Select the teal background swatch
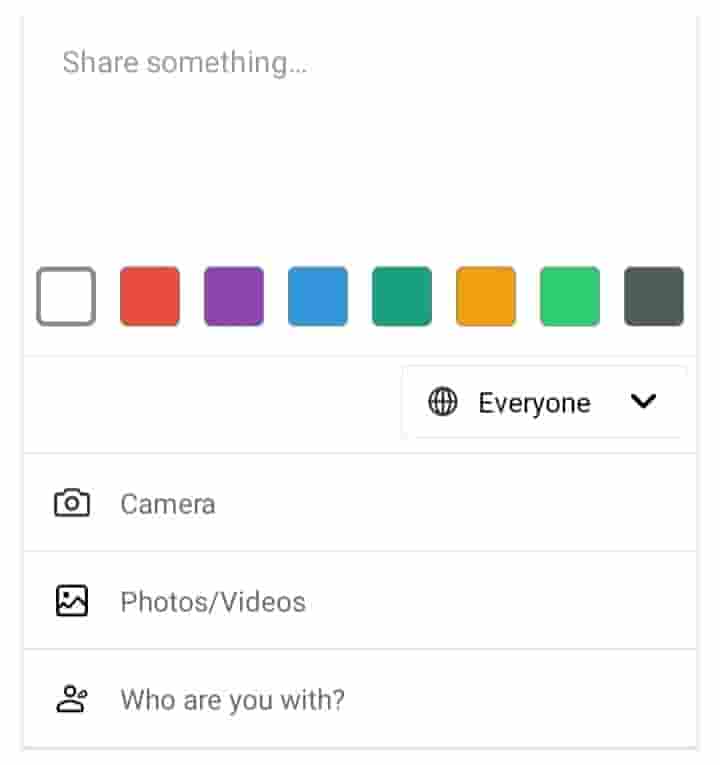Image resolution: width=720 pixels, height=765 pixels. click(401, 295)
